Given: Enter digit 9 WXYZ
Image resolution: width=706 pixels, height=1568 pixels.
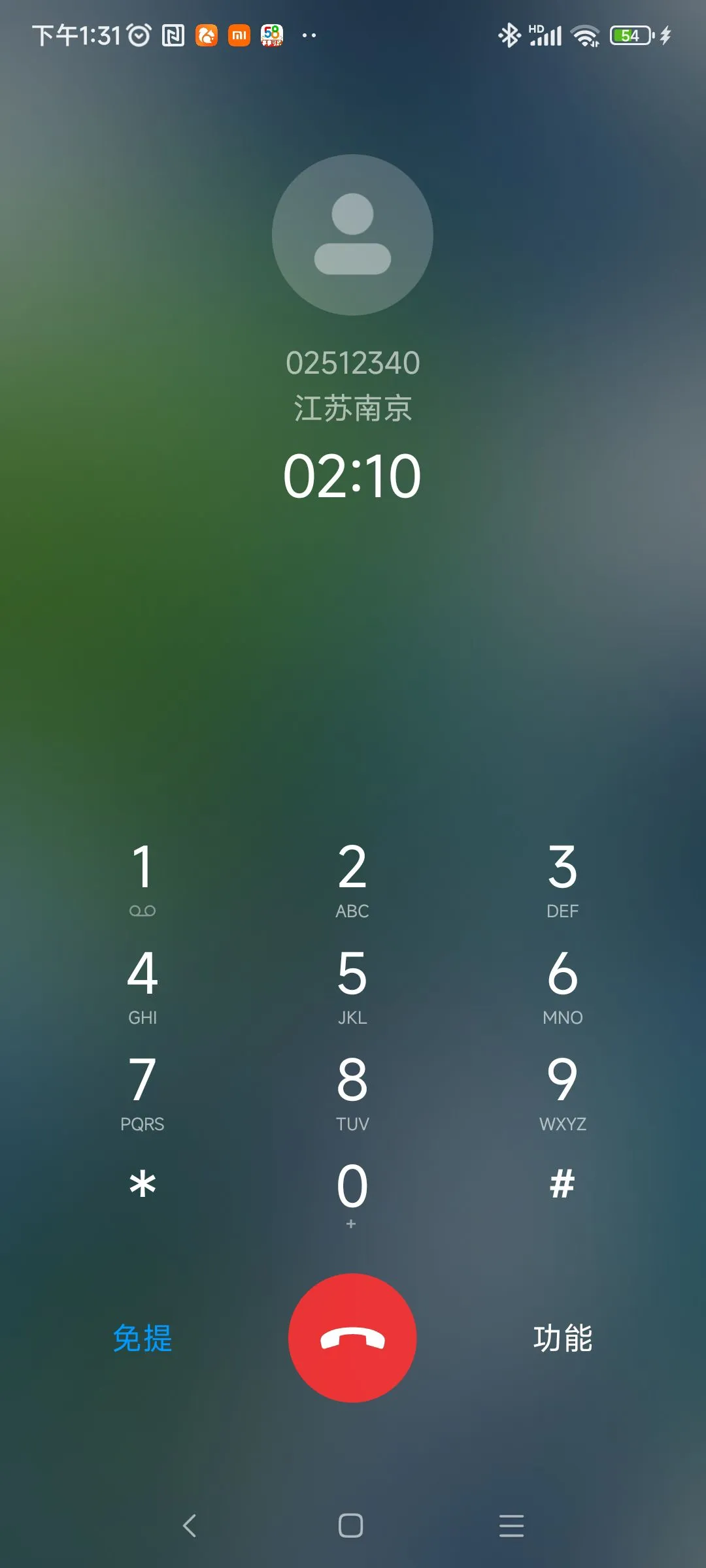Looking at the screenshot, I should tap(562, 1091).
